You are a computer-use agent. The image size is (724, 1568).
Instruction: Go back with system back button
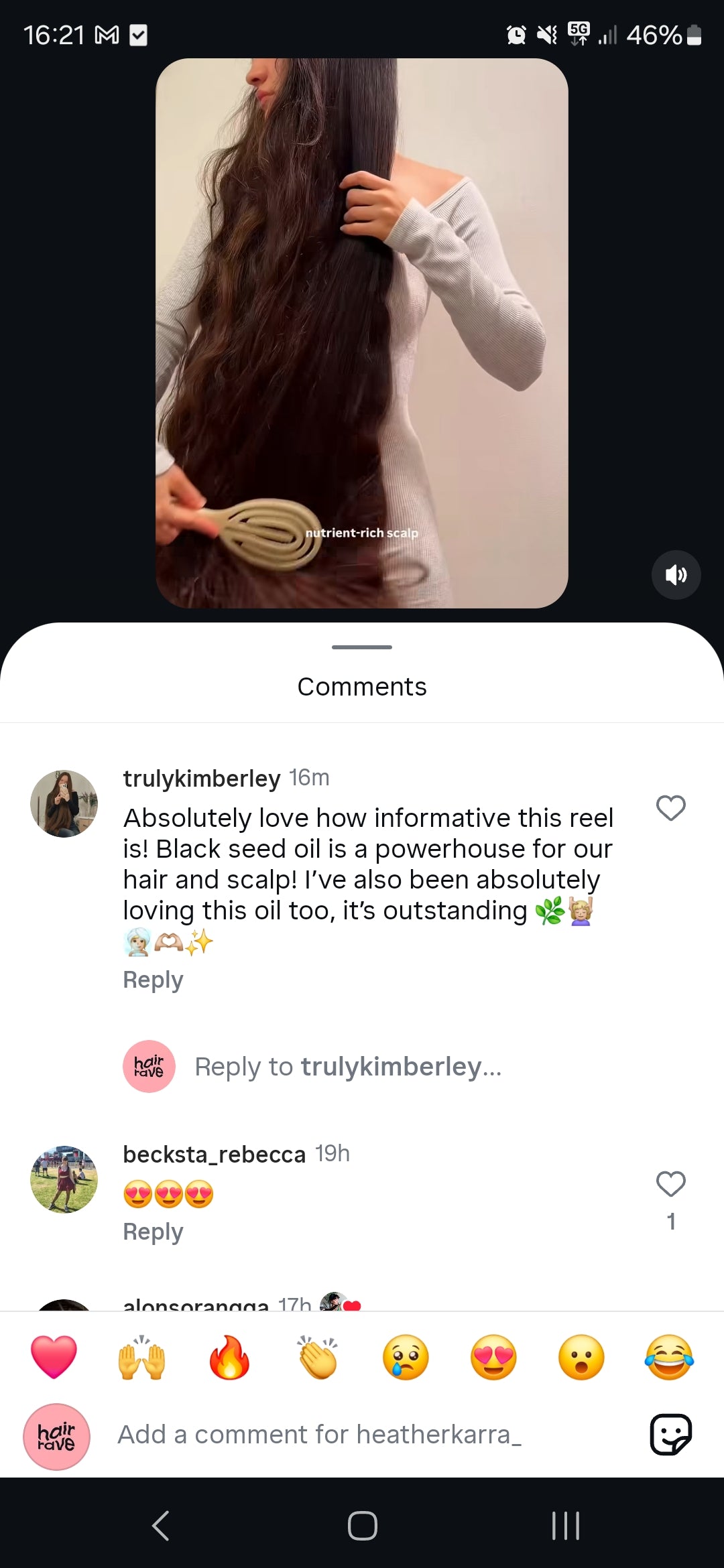160,1526
